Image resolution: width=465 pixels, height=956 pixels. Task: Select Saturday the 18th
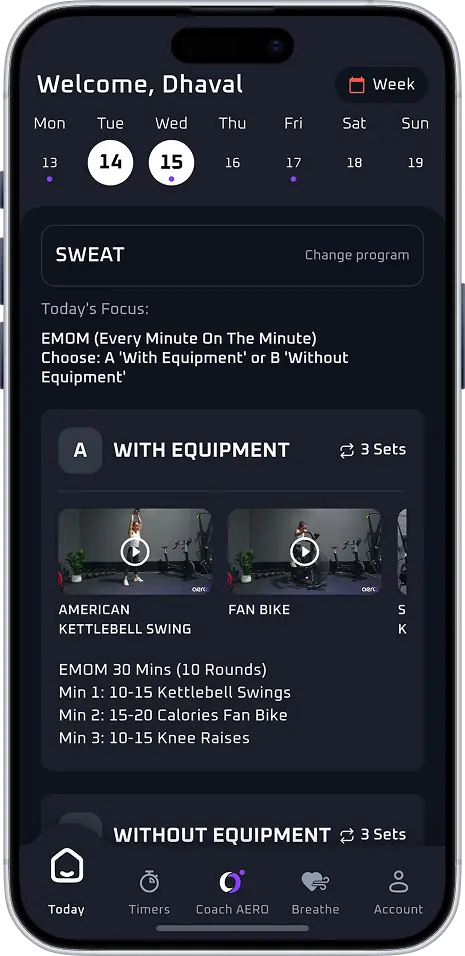[x=354, y=163]
